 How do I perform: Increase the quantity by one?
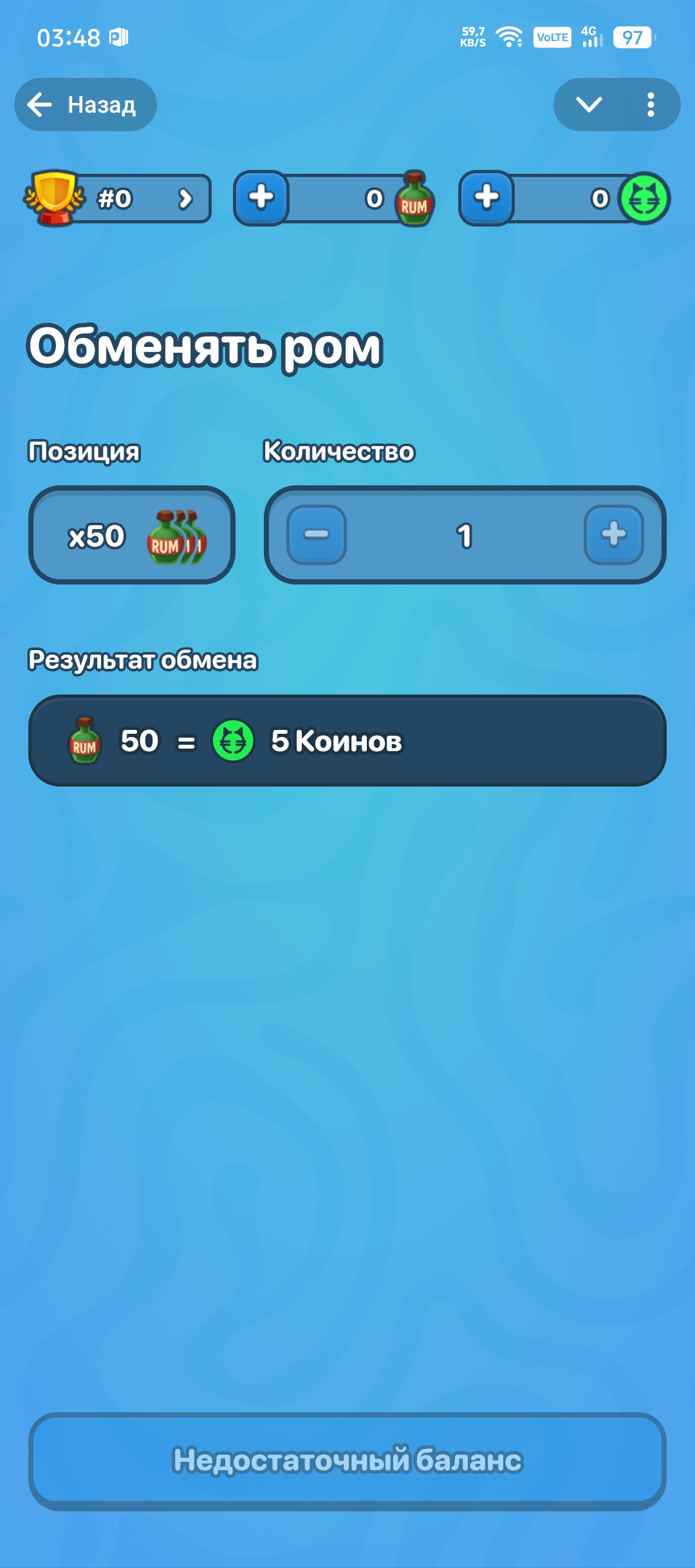[x=613, y=535]
